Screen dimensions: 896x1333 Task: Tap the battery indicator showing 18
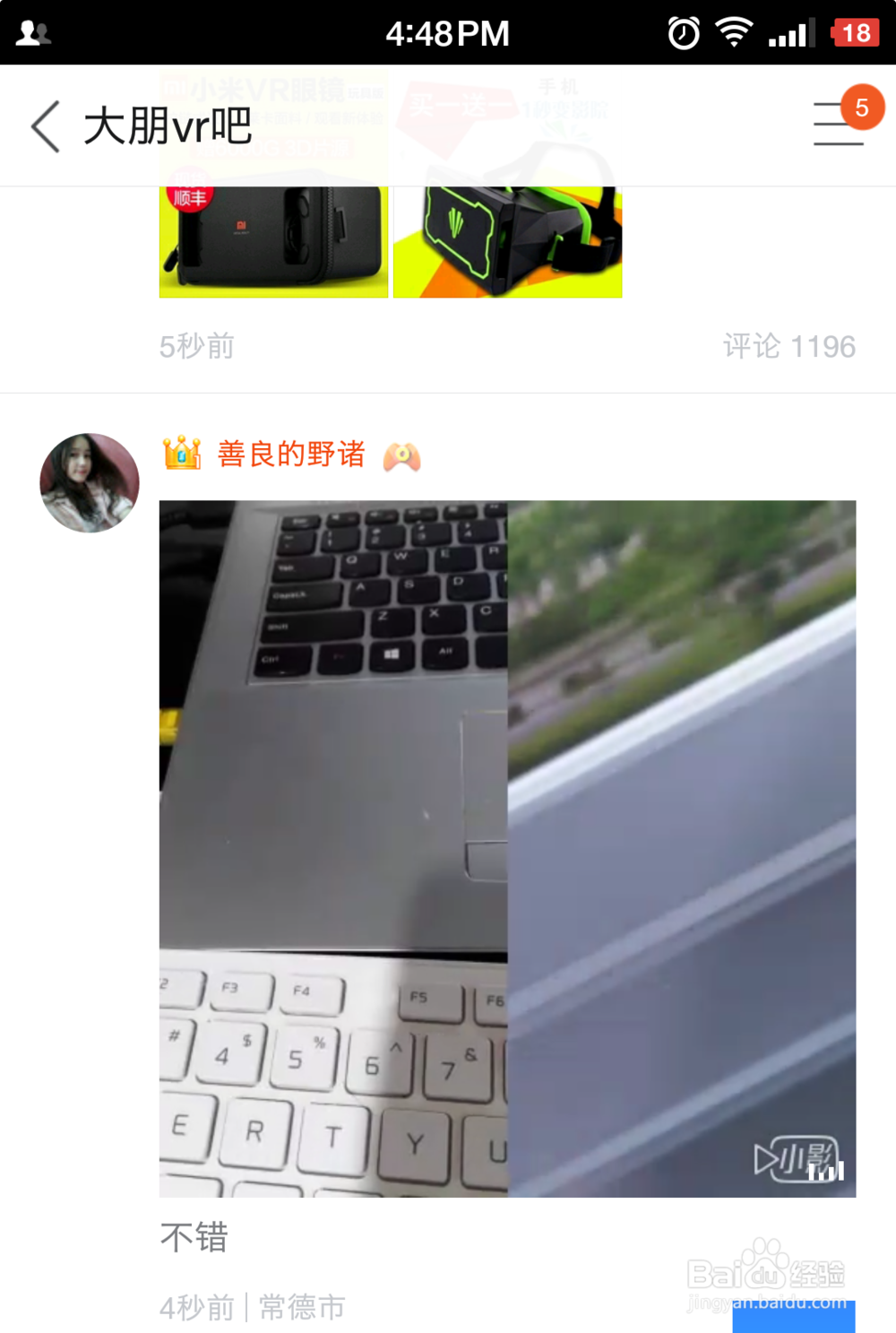(857, 31)
